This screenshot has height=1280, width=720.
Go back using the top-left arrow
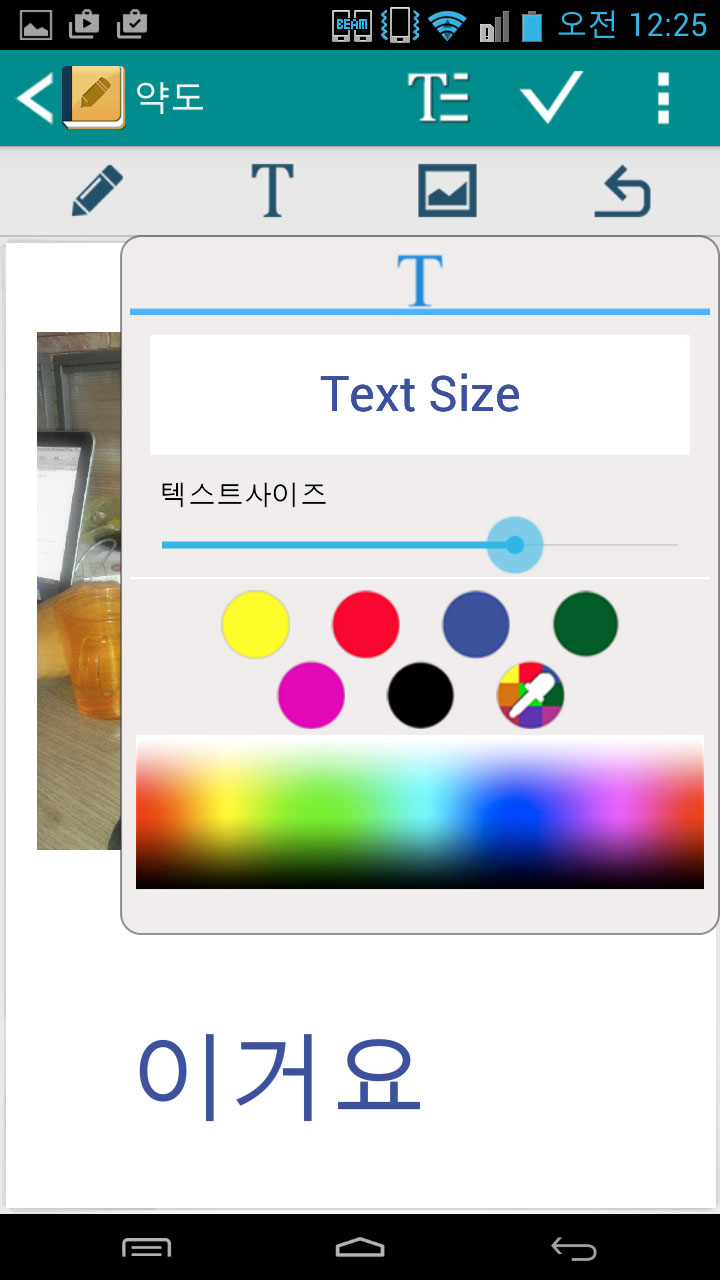click(x=35, y=98)
